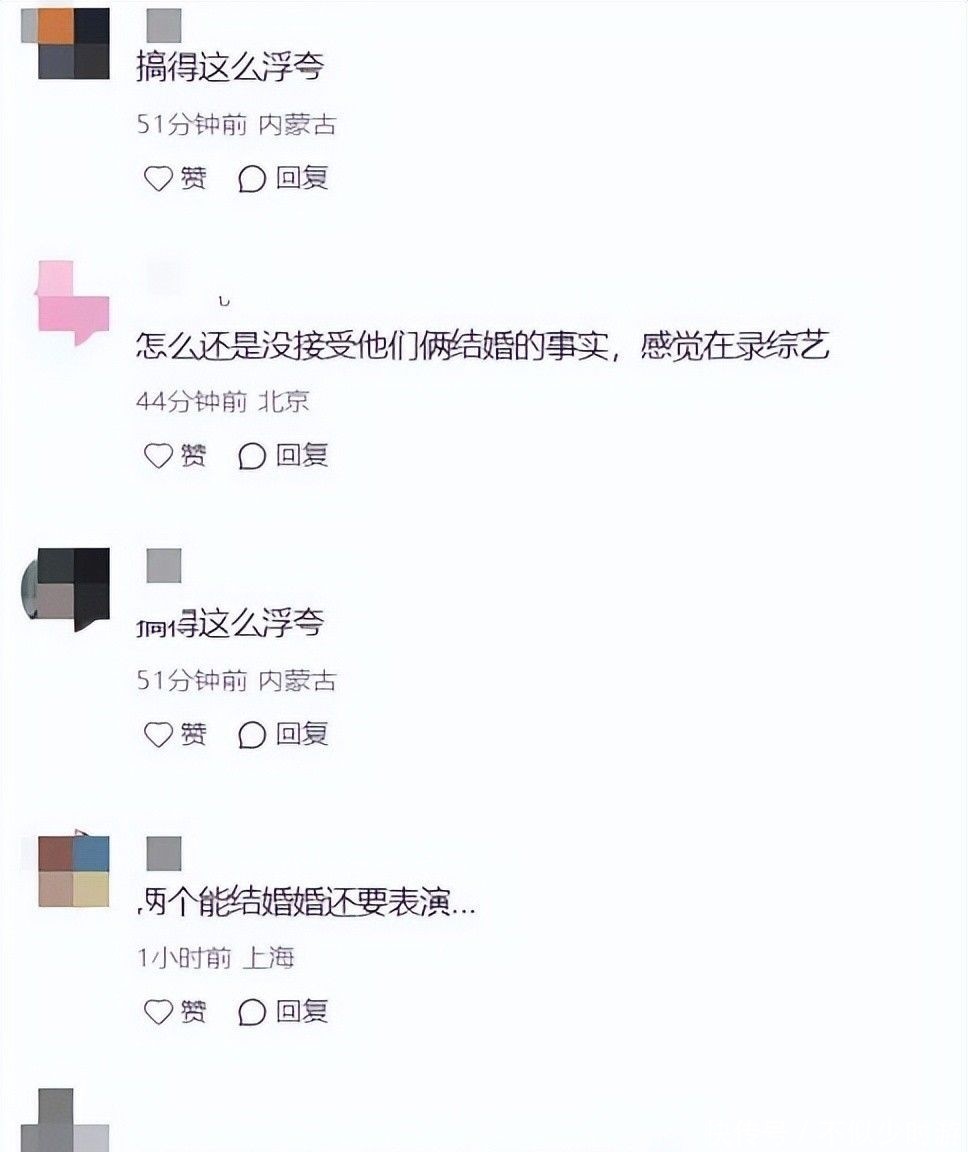968x1152 pixels.
Task: Reply to the comment posted from 北京
Action: point(283,456)
